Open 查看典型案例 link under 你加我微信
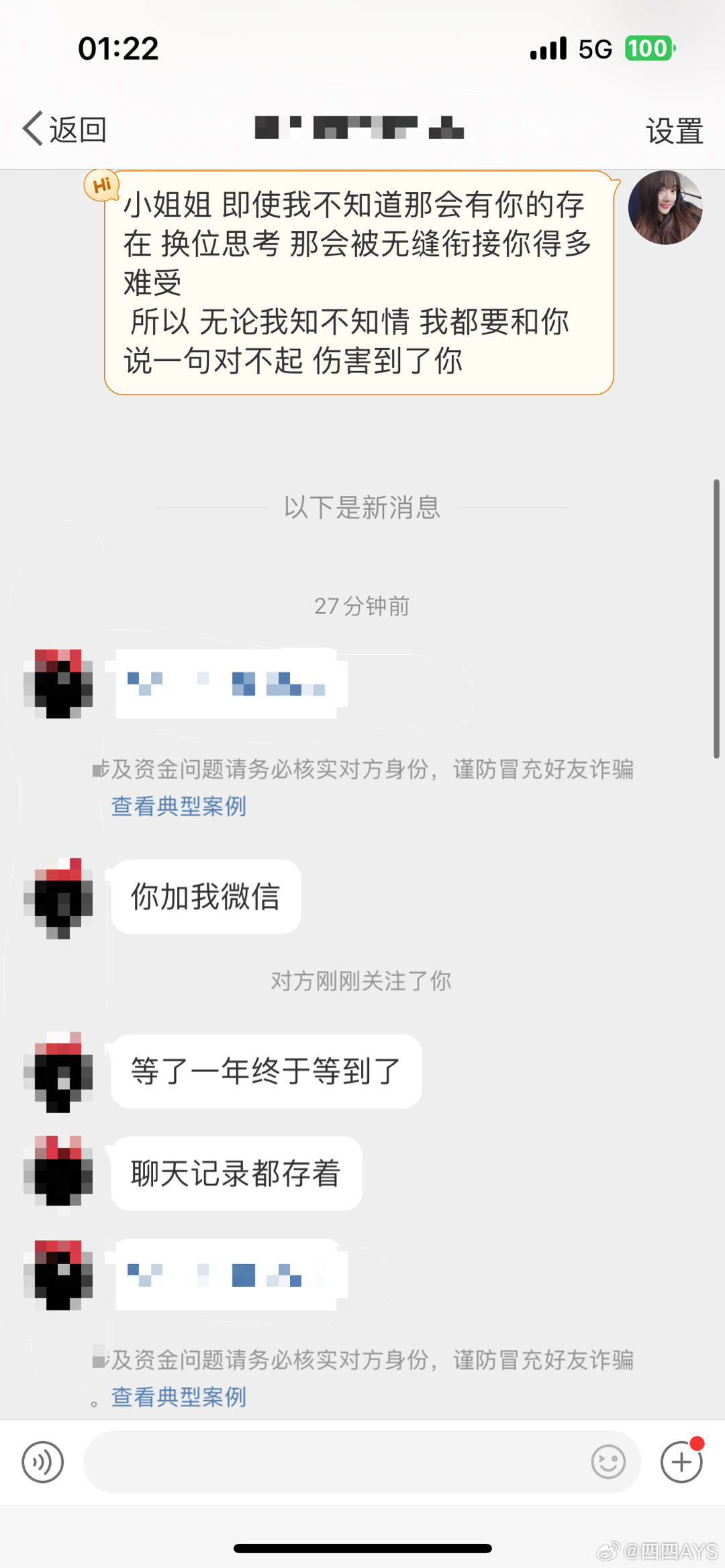Screen dimensions: 725x1568 pos(179,806)
